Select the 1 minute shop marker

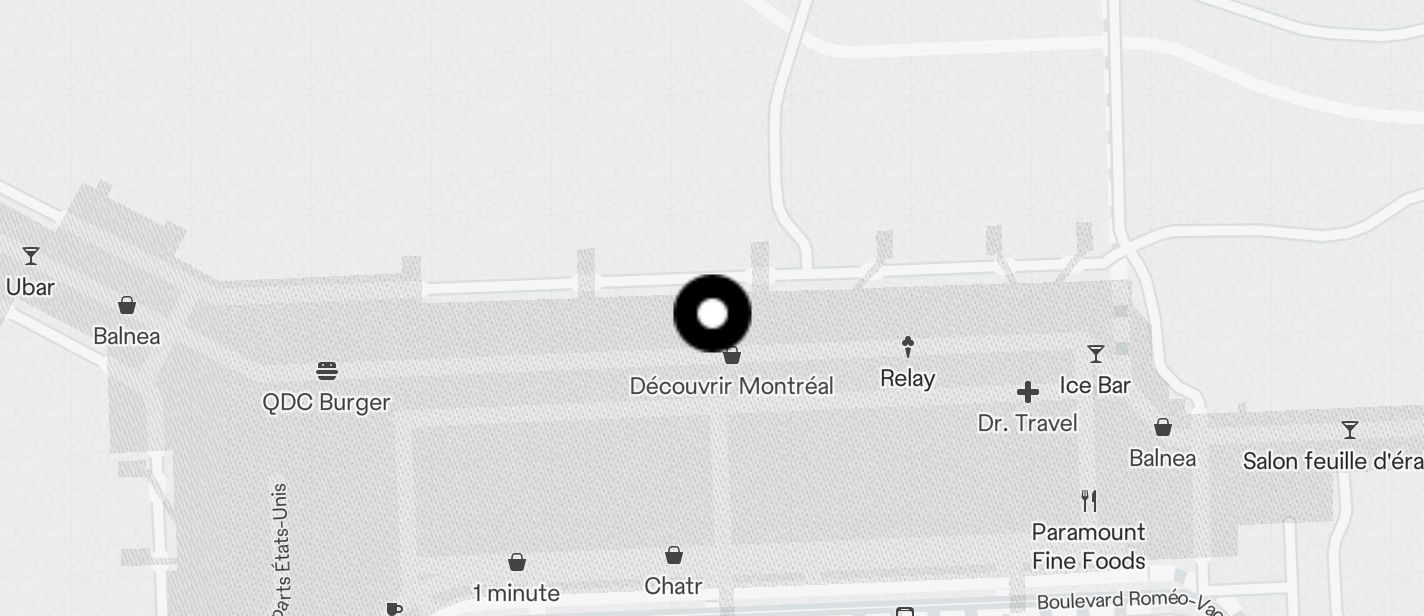pos(517,563)
